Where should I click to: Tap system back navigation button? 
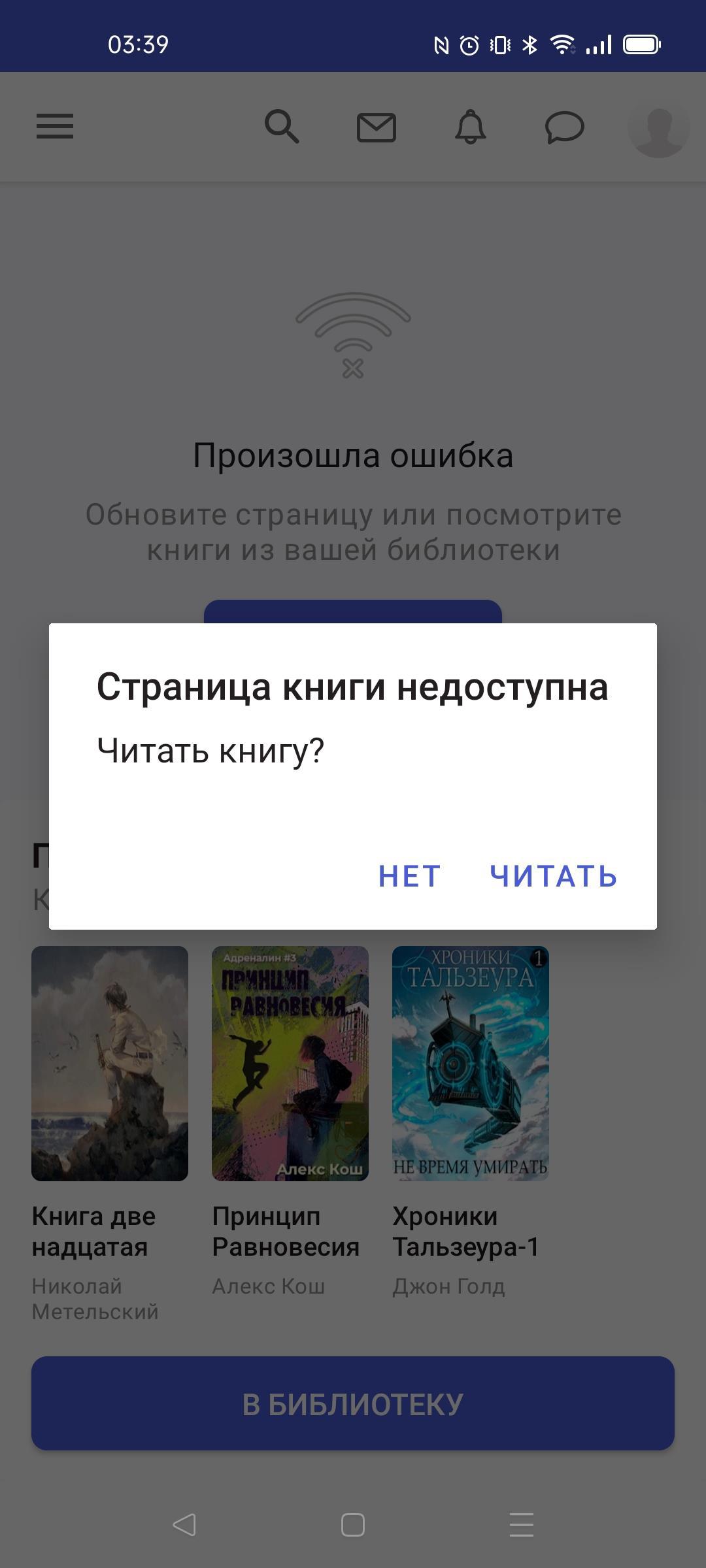[x=184, y=1525]
